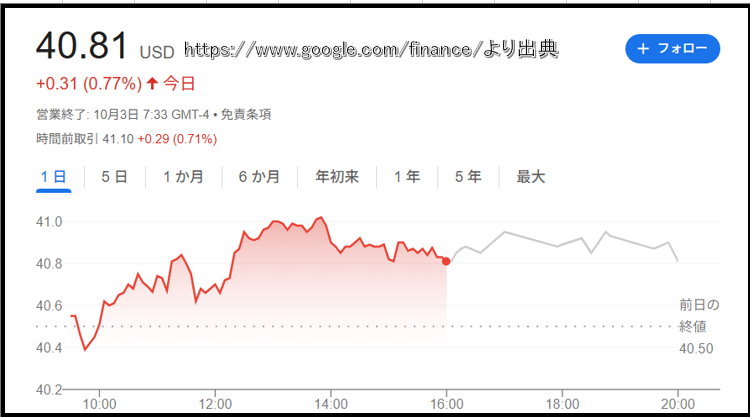Select the 1日 range tab
Viewport: 750px width, 417px height.
tap(54, 177)
